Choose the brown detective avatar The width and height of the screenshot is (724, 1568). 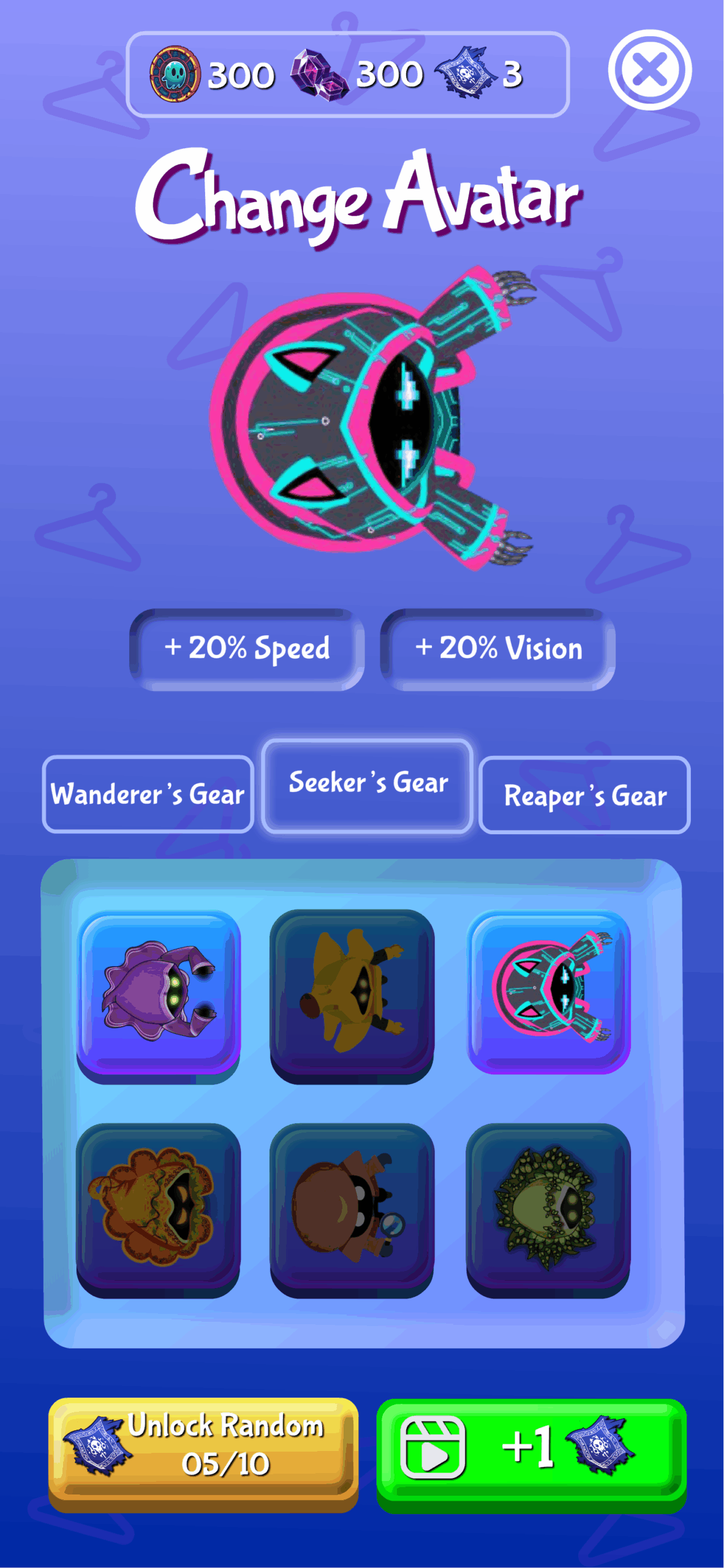pyautogui.click(x=352, y=1208)
